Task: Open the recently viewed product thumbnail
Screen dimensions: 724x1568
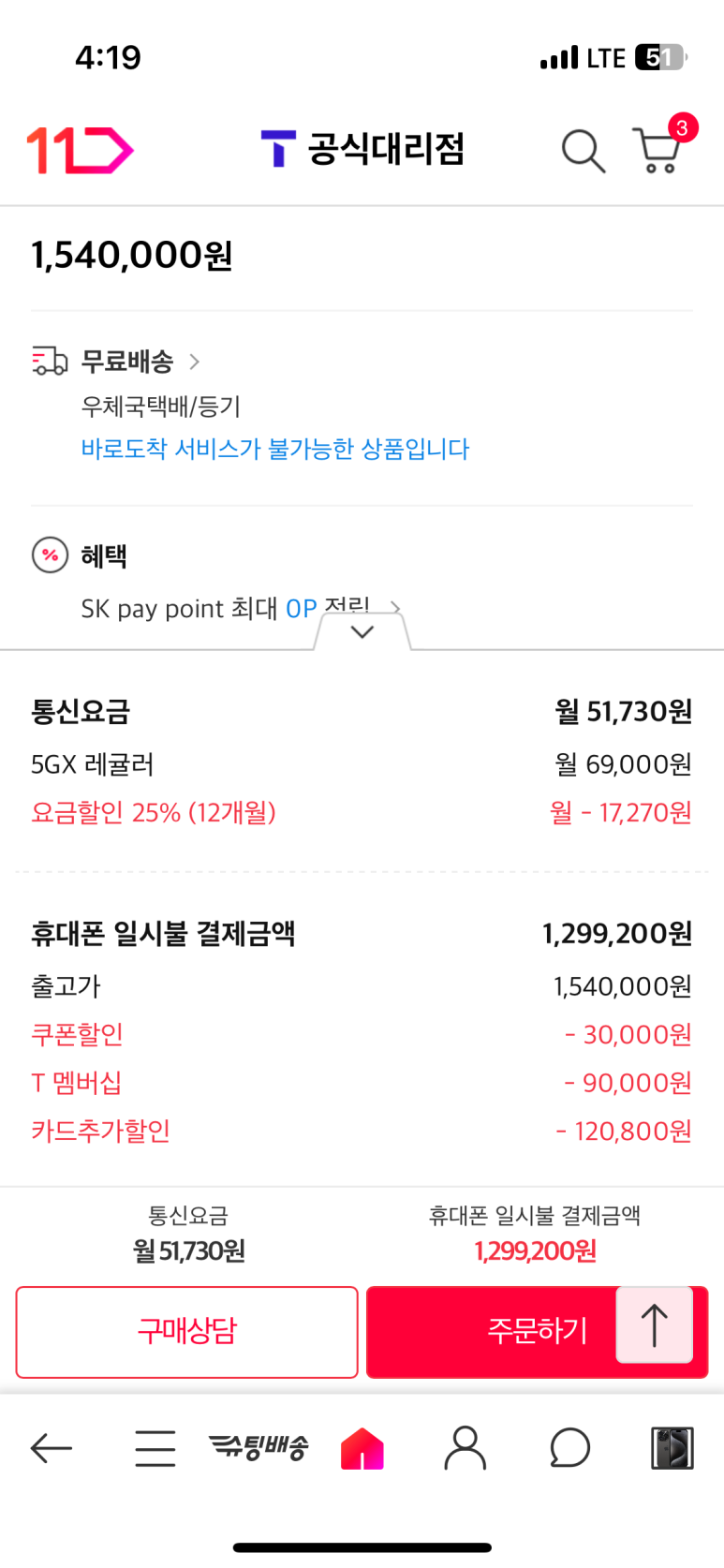Action: tap(672, 1448)
